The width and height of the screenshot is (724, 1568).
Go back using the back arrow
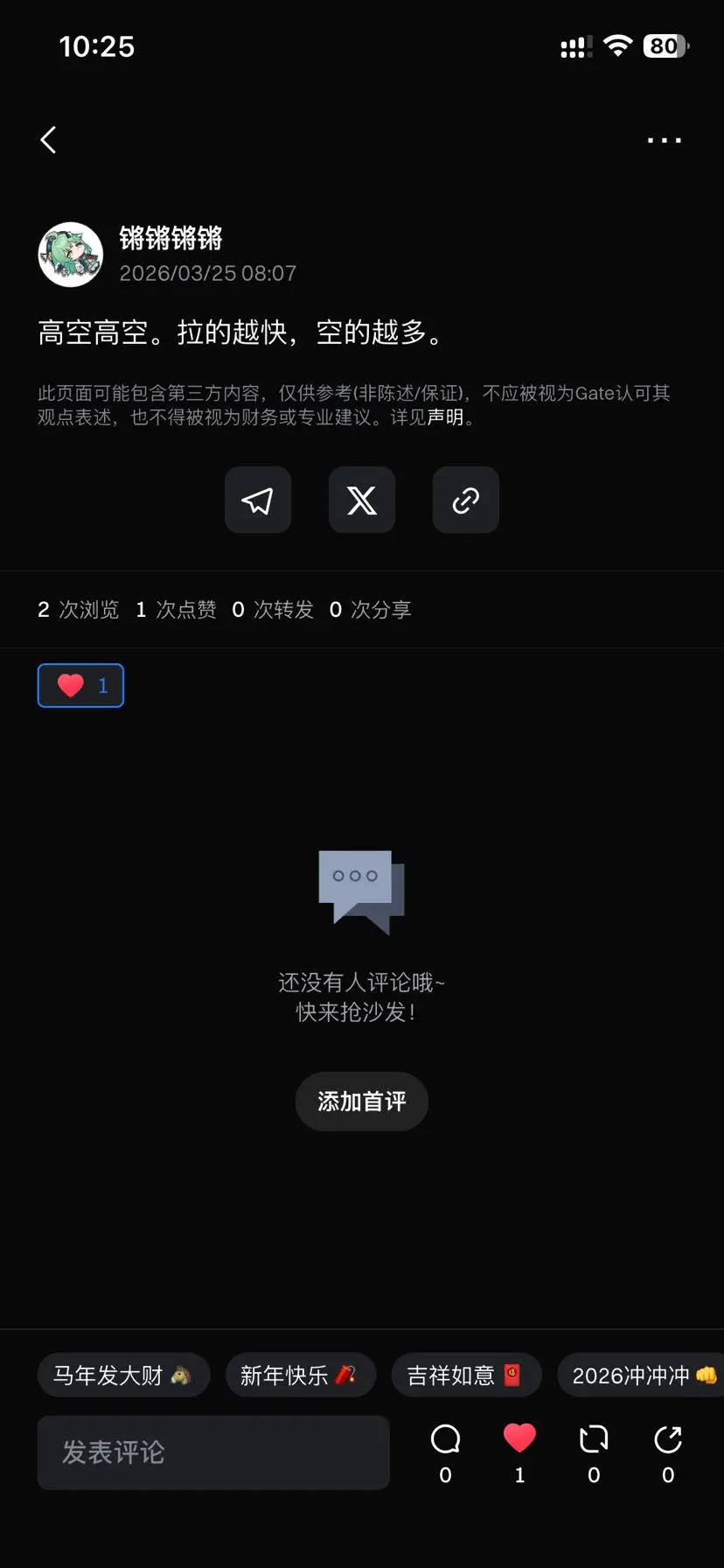point(48,139)
